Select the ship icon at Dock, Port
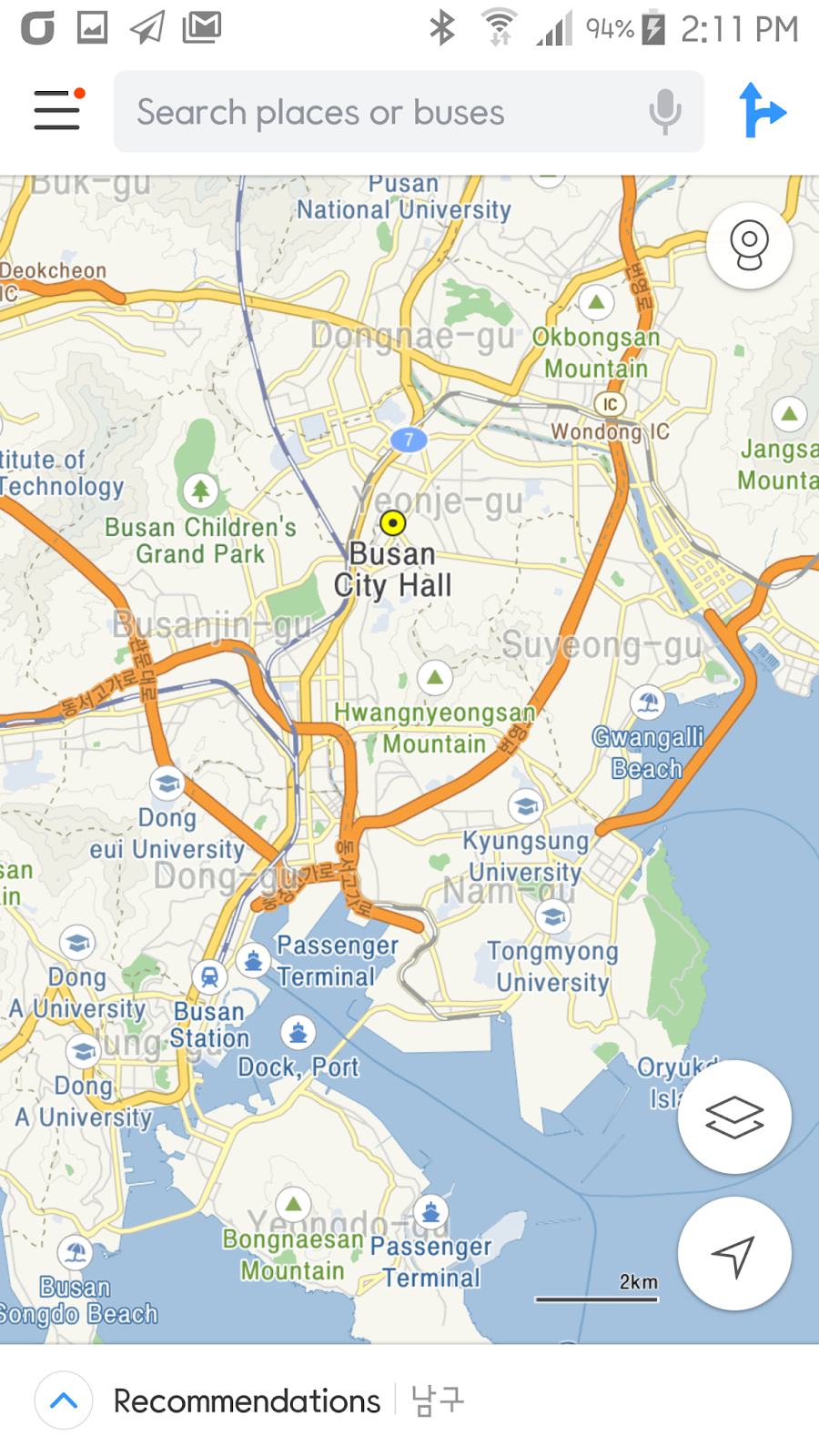This screenshot has height=1456, width=819. pos(297,1034)
